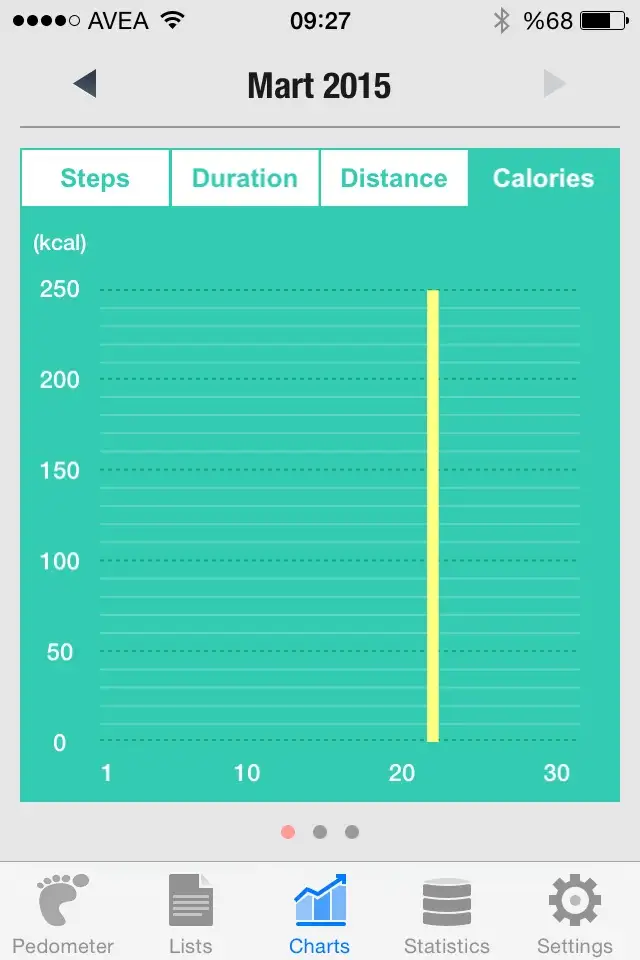Switch to the Statistics tab
Image resolution: width=640 pixels, height=960 pixels.
tap(447, 914)
